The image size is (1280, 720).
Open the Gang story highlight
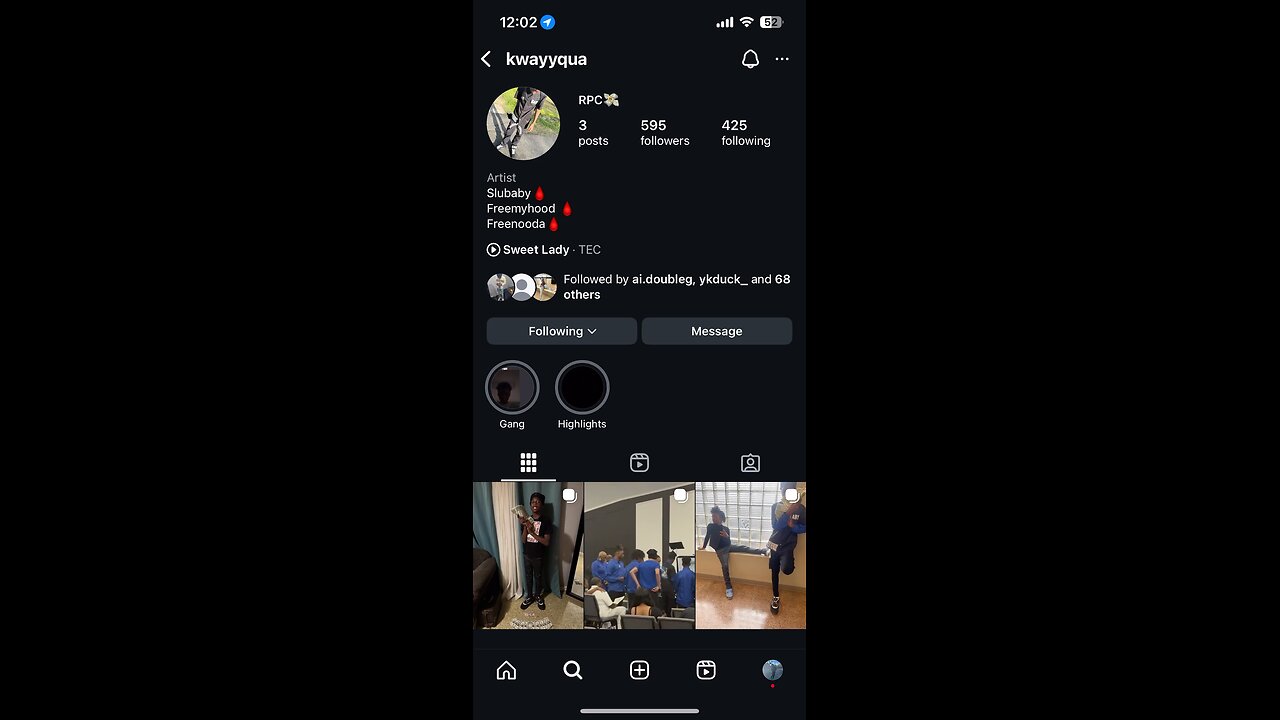point(512,388)
